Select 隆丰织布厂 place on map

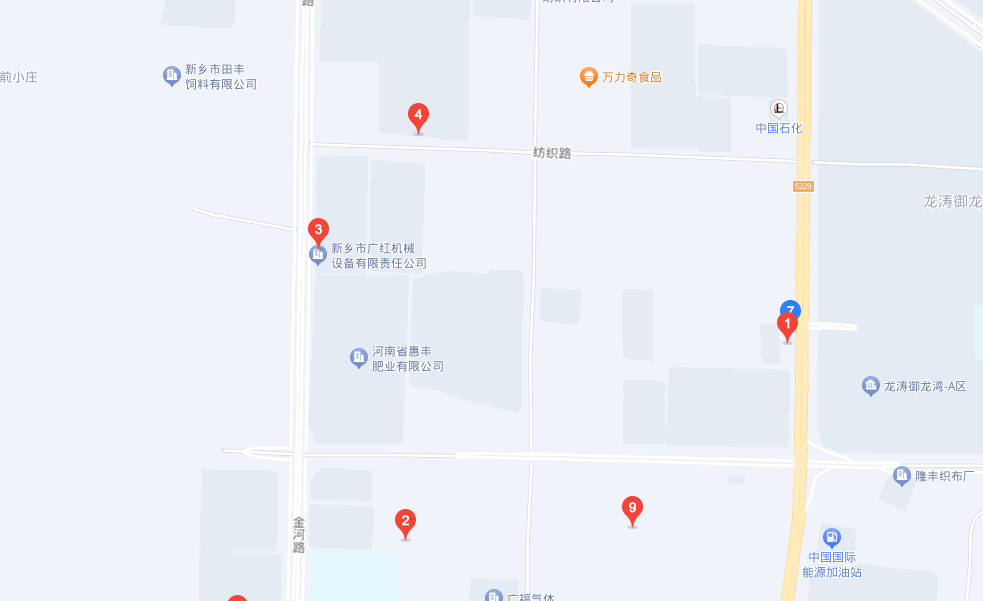click(902, 475)
